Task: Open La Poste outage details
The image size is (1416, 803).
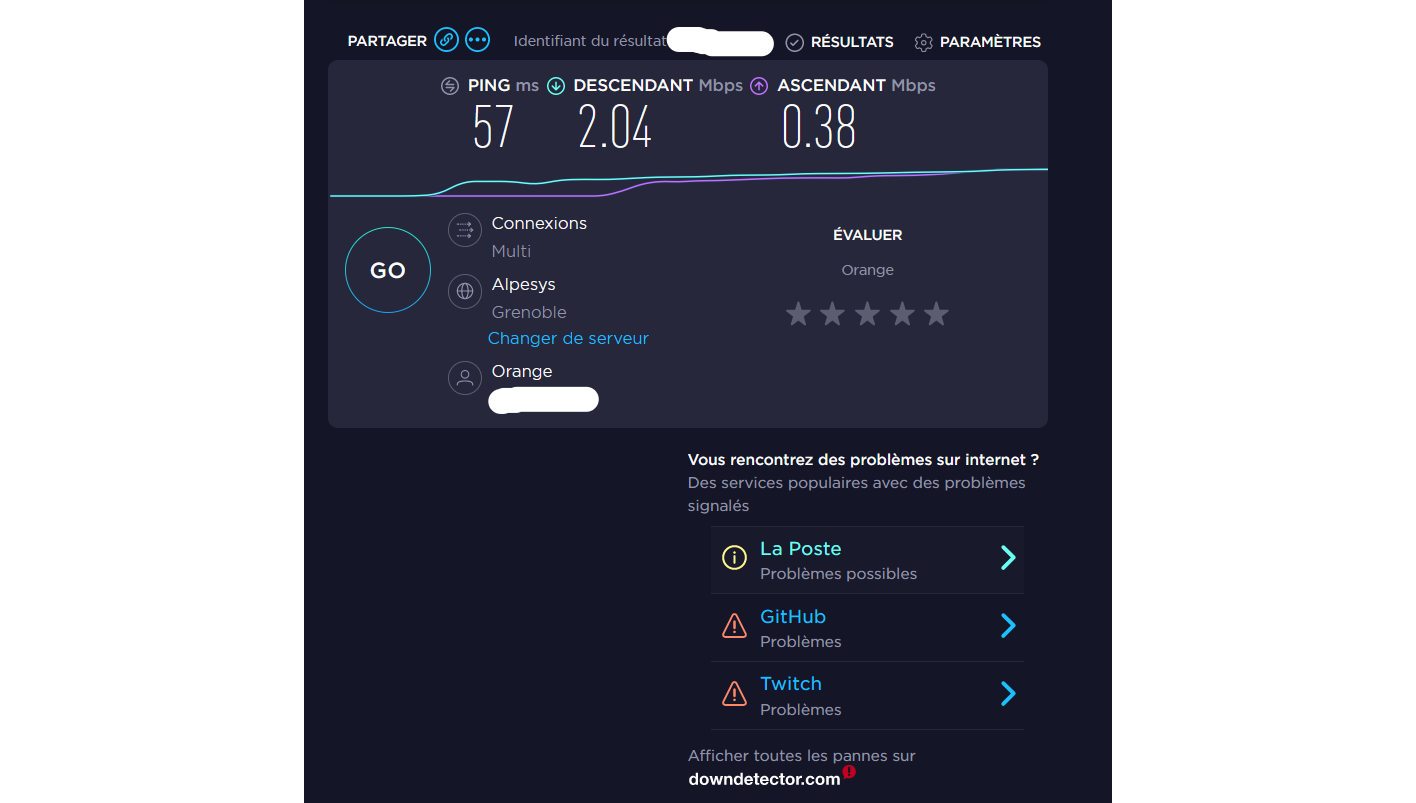Action: (x=866, y=560)
